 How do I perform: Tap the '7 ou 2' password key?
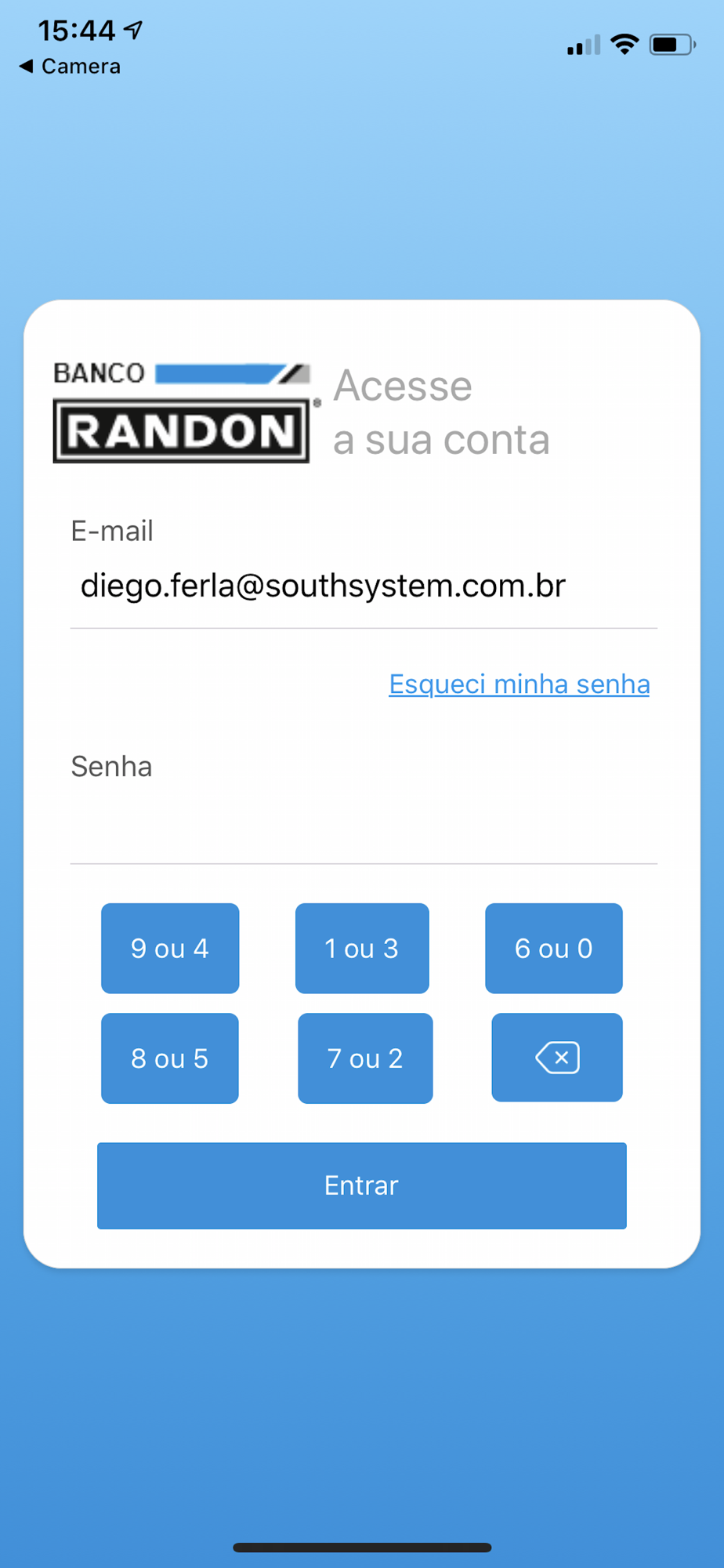coord(365,1058)
